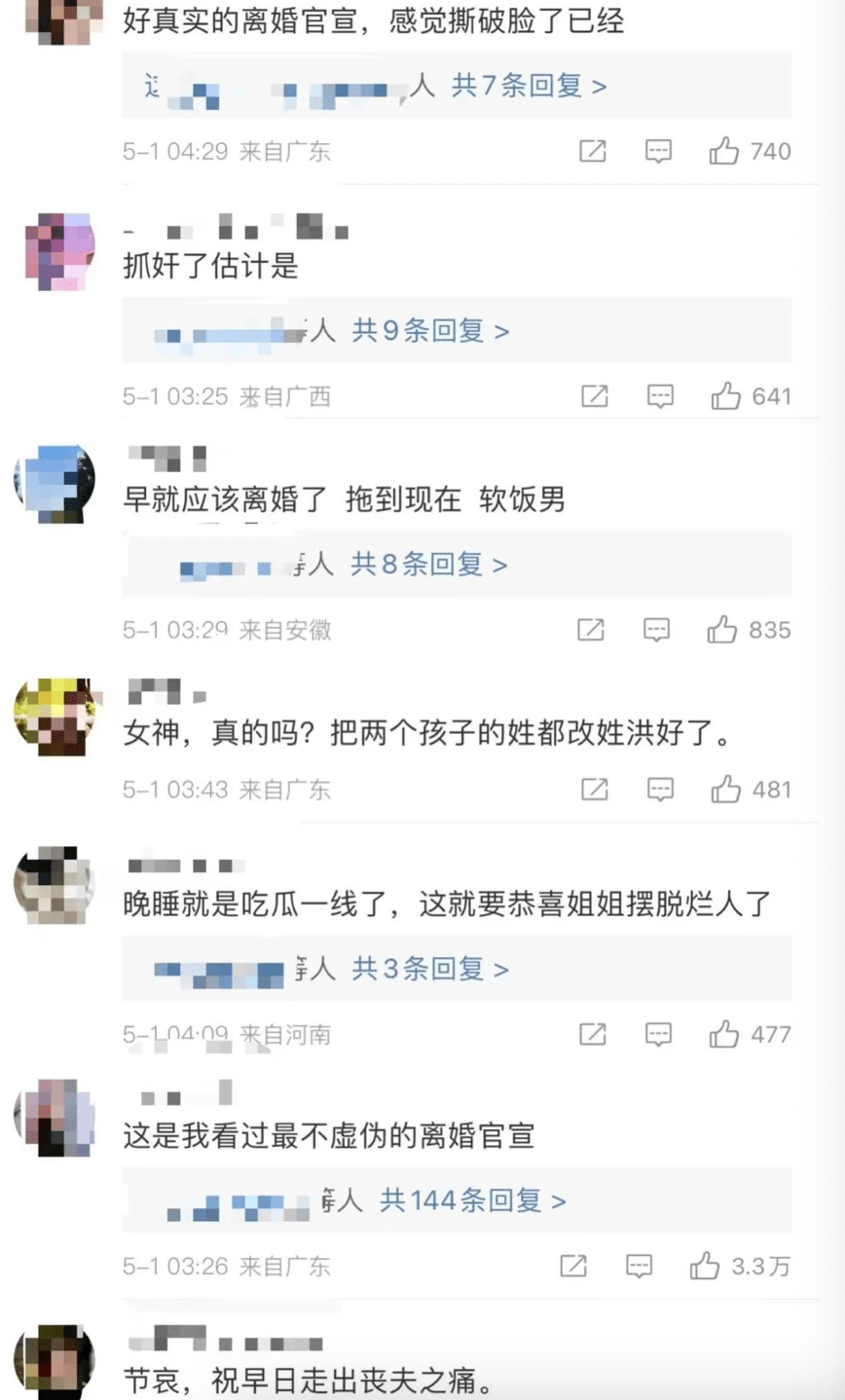
Task: View the 共8条回复 replies
Action: [x=428, y=565]
